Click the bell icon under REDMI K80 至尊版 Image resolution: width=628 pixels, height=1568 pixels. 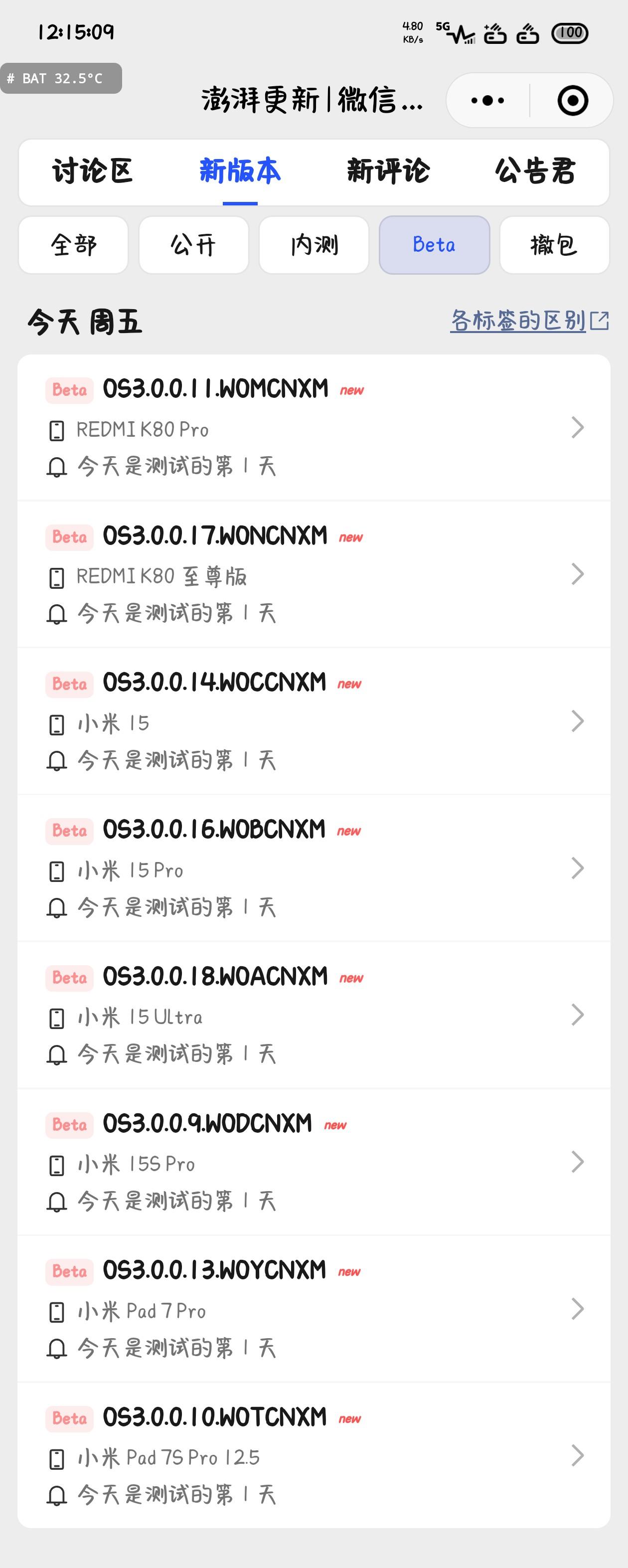pyautogui.click(x=57, y=614)
